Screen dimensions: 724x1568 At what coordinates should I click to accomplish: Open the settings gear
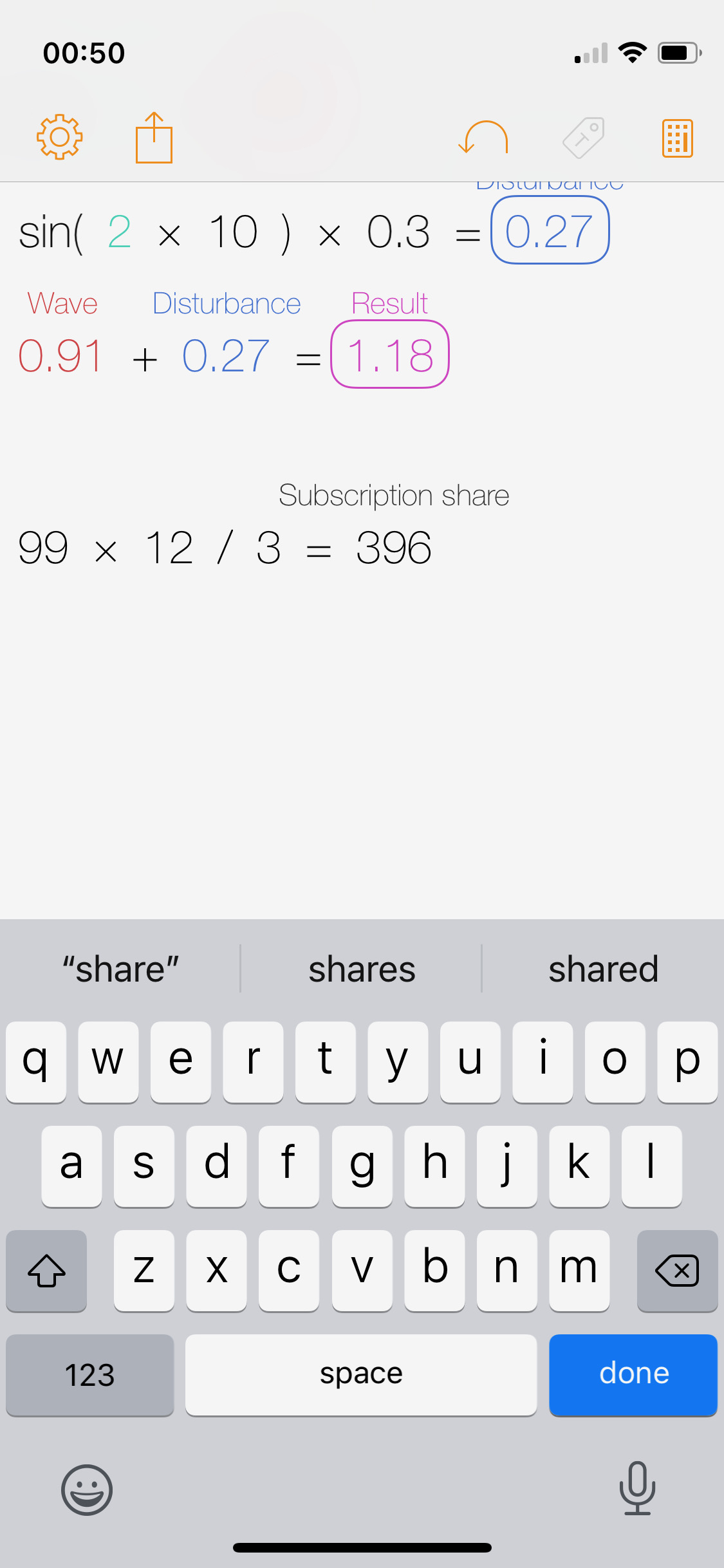click(59, 137)
